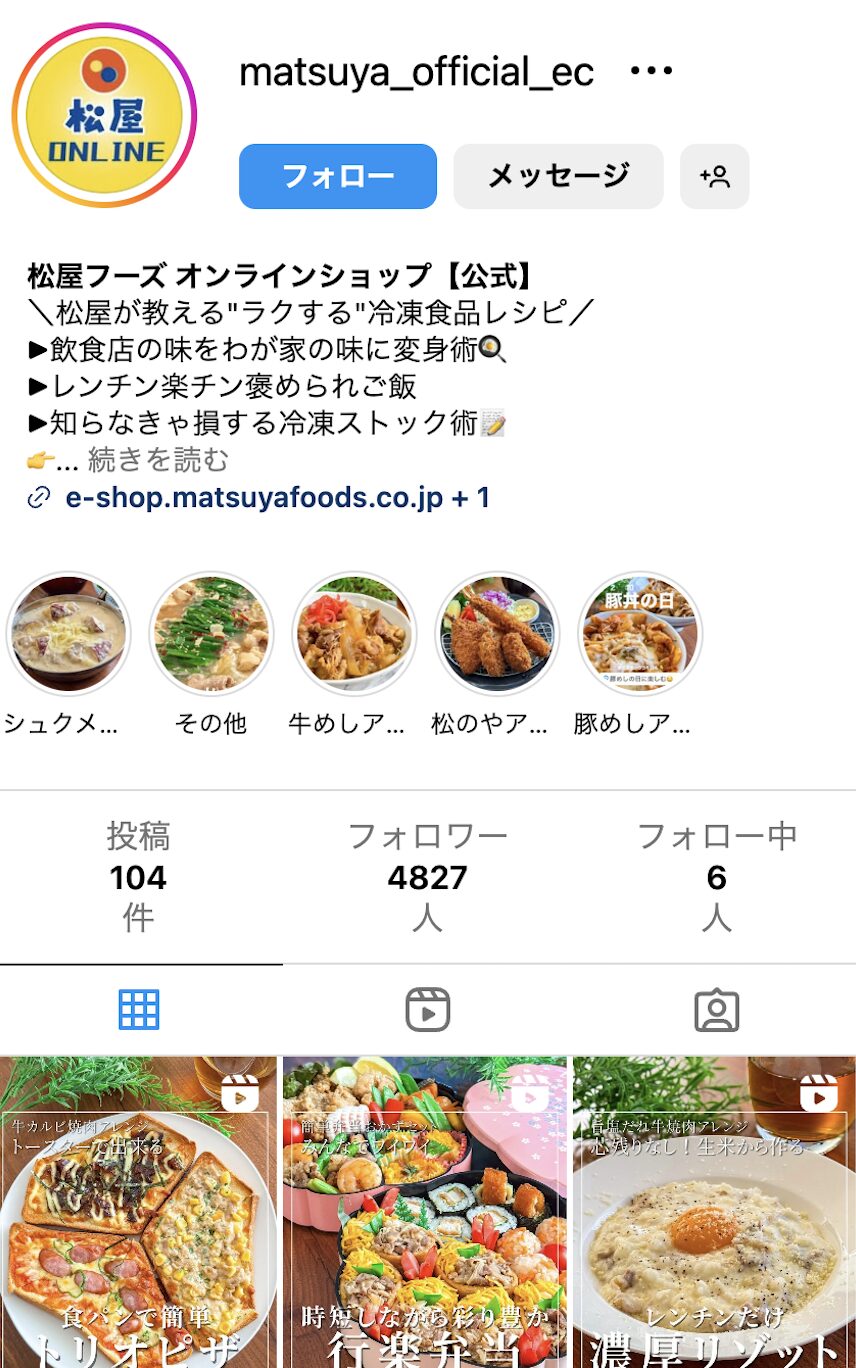
Task: View the 牛めしア… highlight
Action: [354, 634]
